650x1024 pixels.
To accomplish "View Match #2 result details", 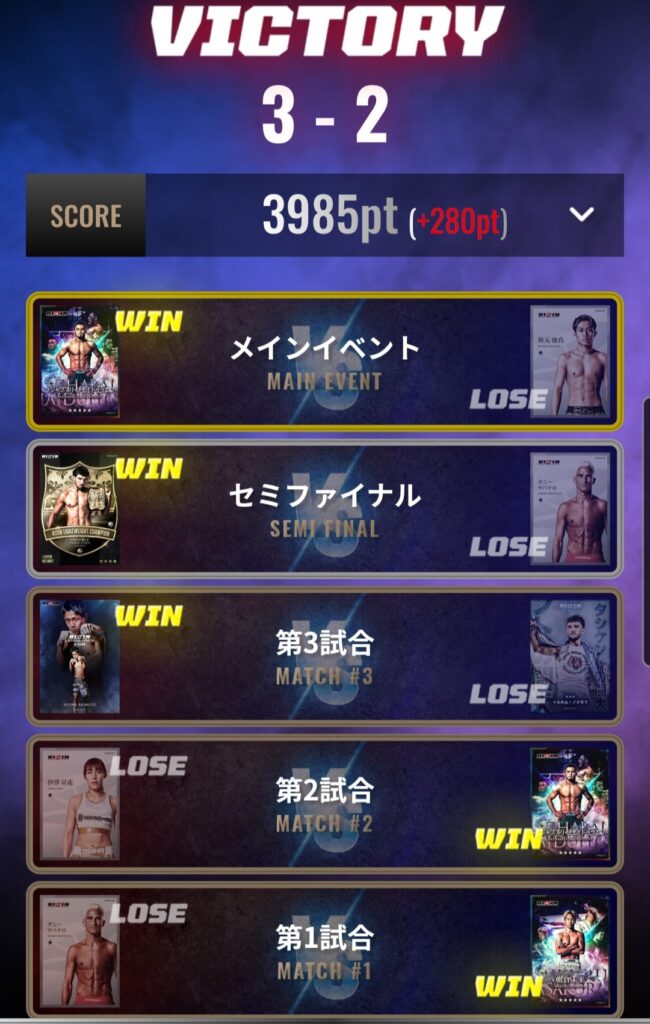I will (x=325, y=804).
